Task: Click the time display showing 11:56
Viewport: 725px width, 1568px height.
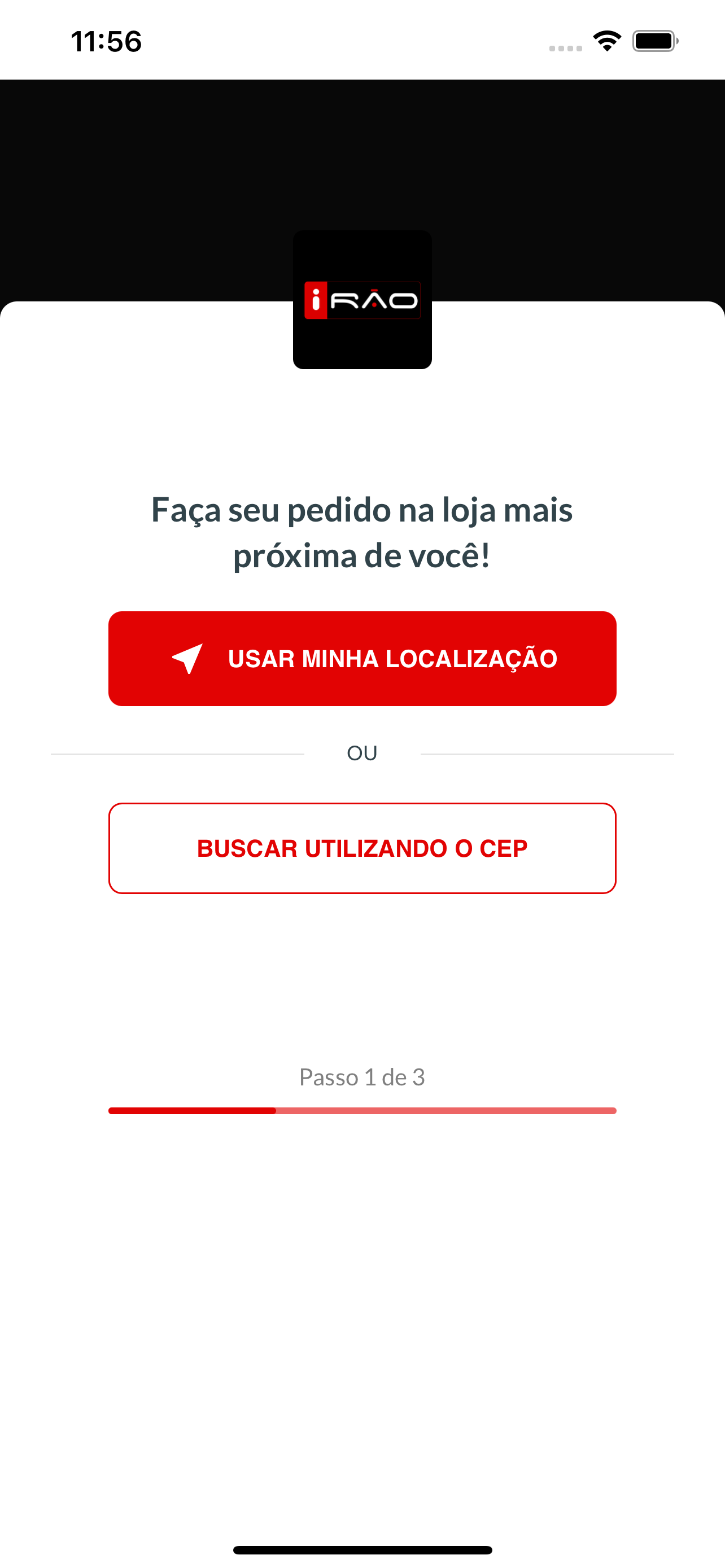Action: 106,40
